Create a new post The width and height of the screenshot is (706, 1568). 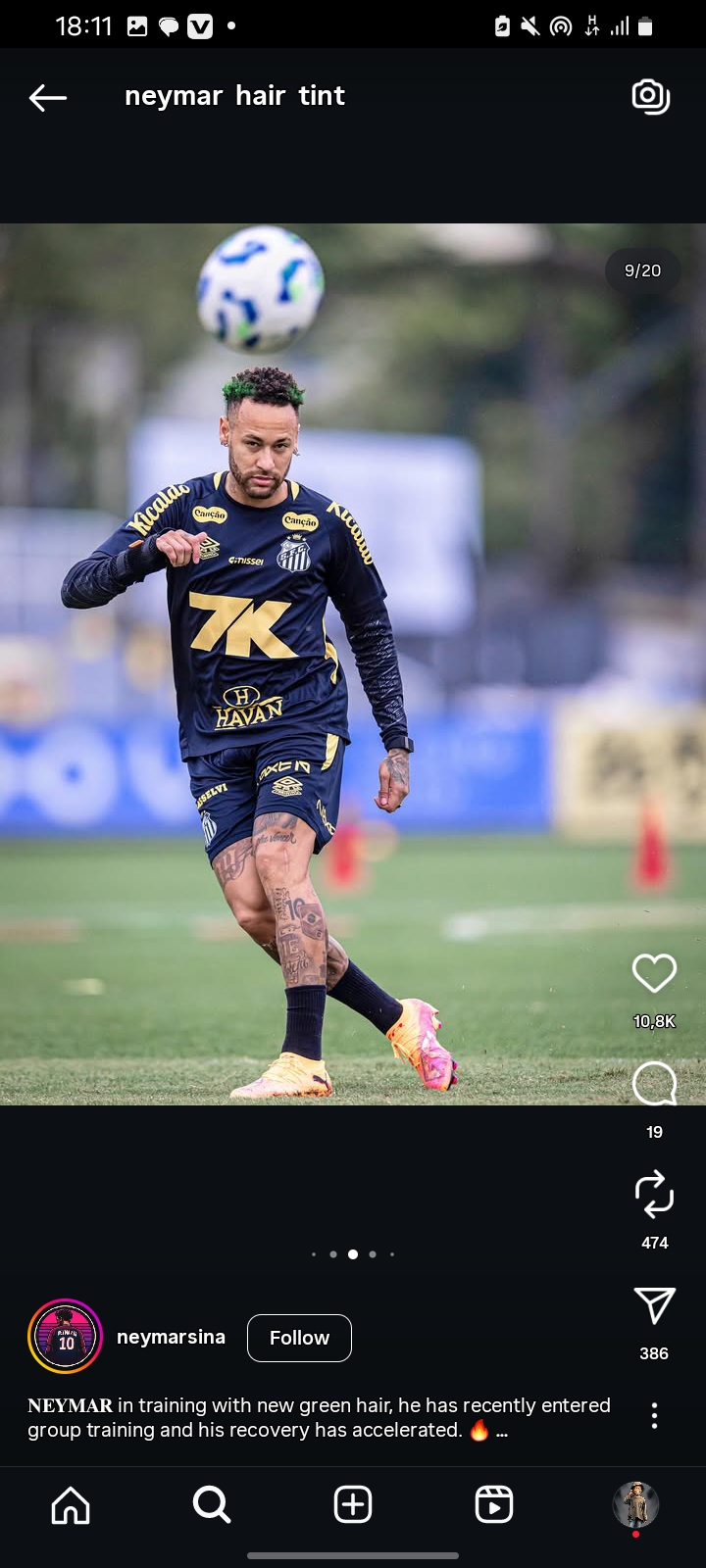(x=353, y=1504)
